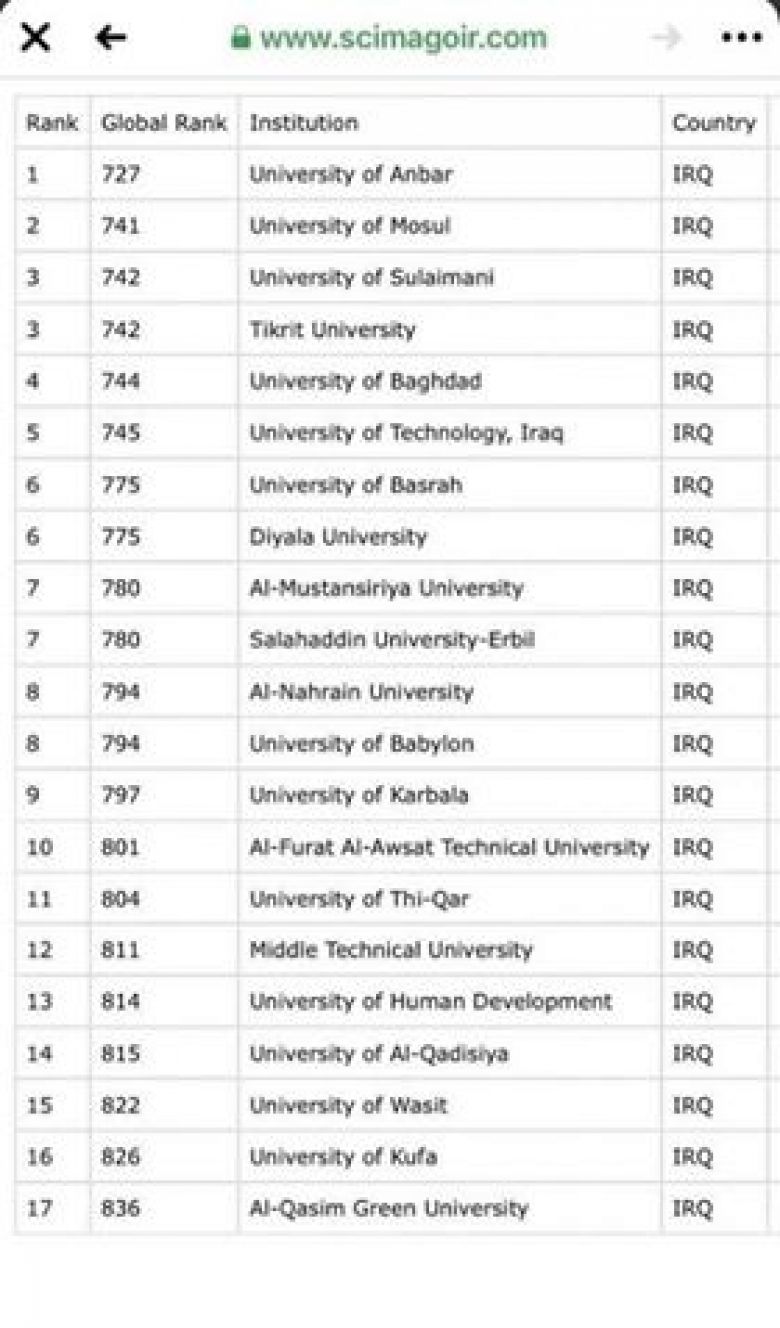Tap the www.scimagoir.com address bar
Screen dimensions: 780x1328
point(389,38)
